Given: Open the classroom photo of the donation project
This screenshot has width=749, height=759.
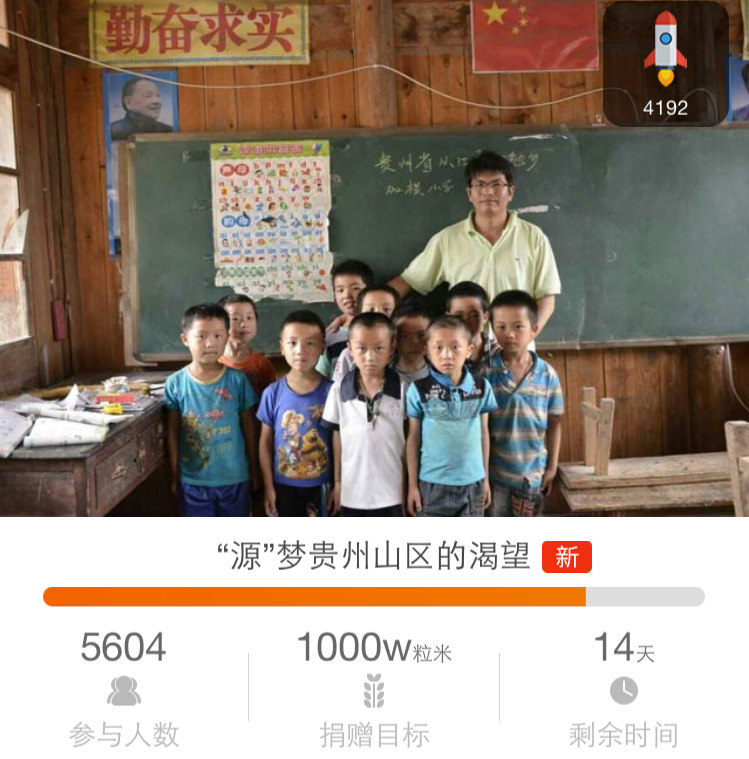Looking at the screenshot, I should coord(374,300).
